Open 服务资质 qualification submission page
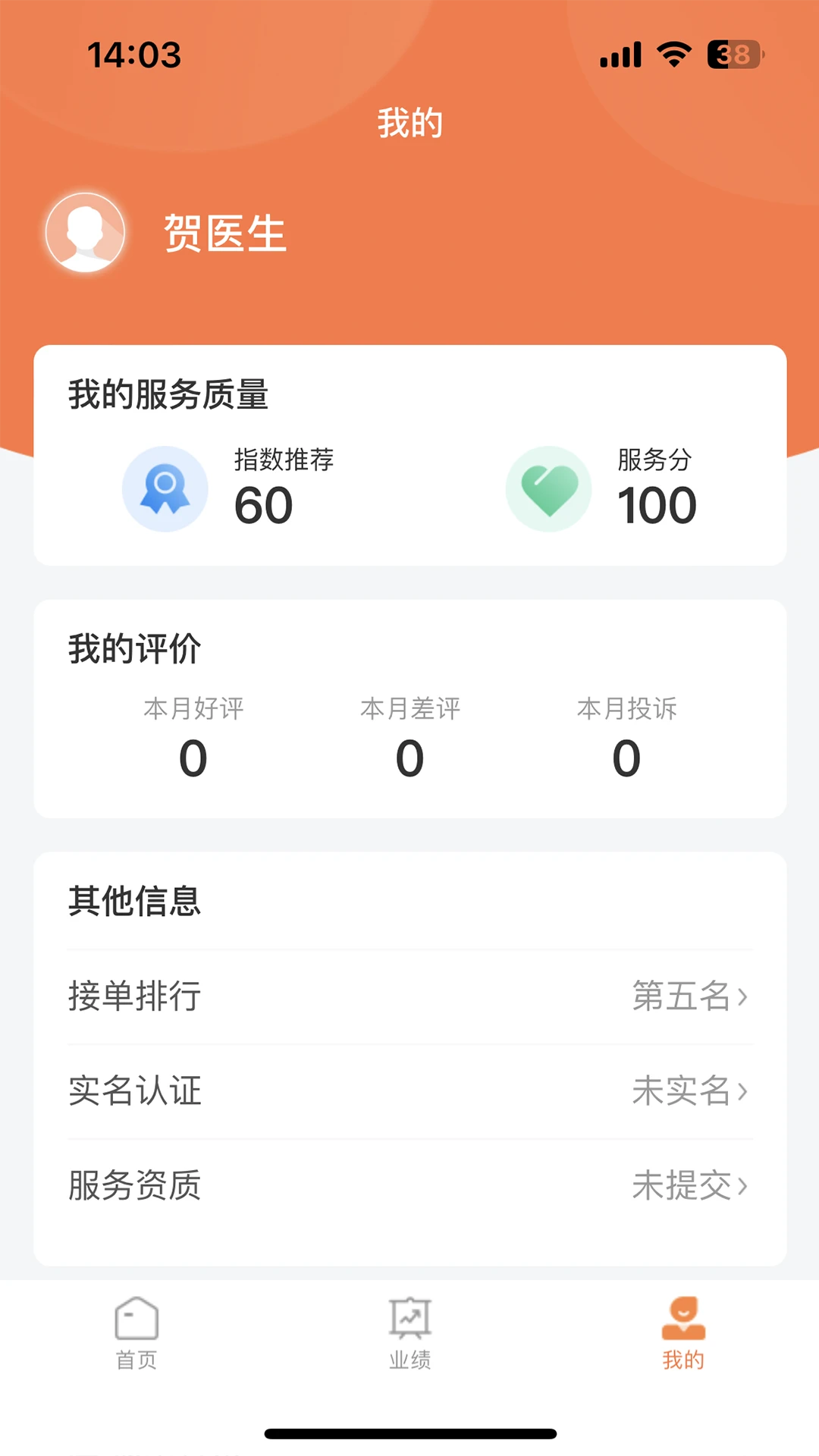 (x=409, y=1187)
